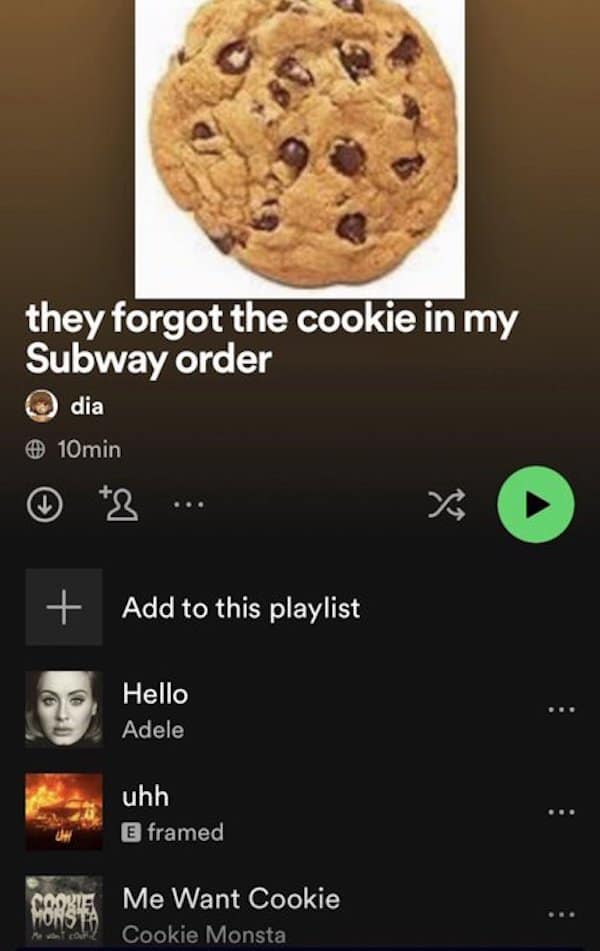Open options for Me Want Cookie
The height and width of the screenshot is (951, 600).
point(561,914)
